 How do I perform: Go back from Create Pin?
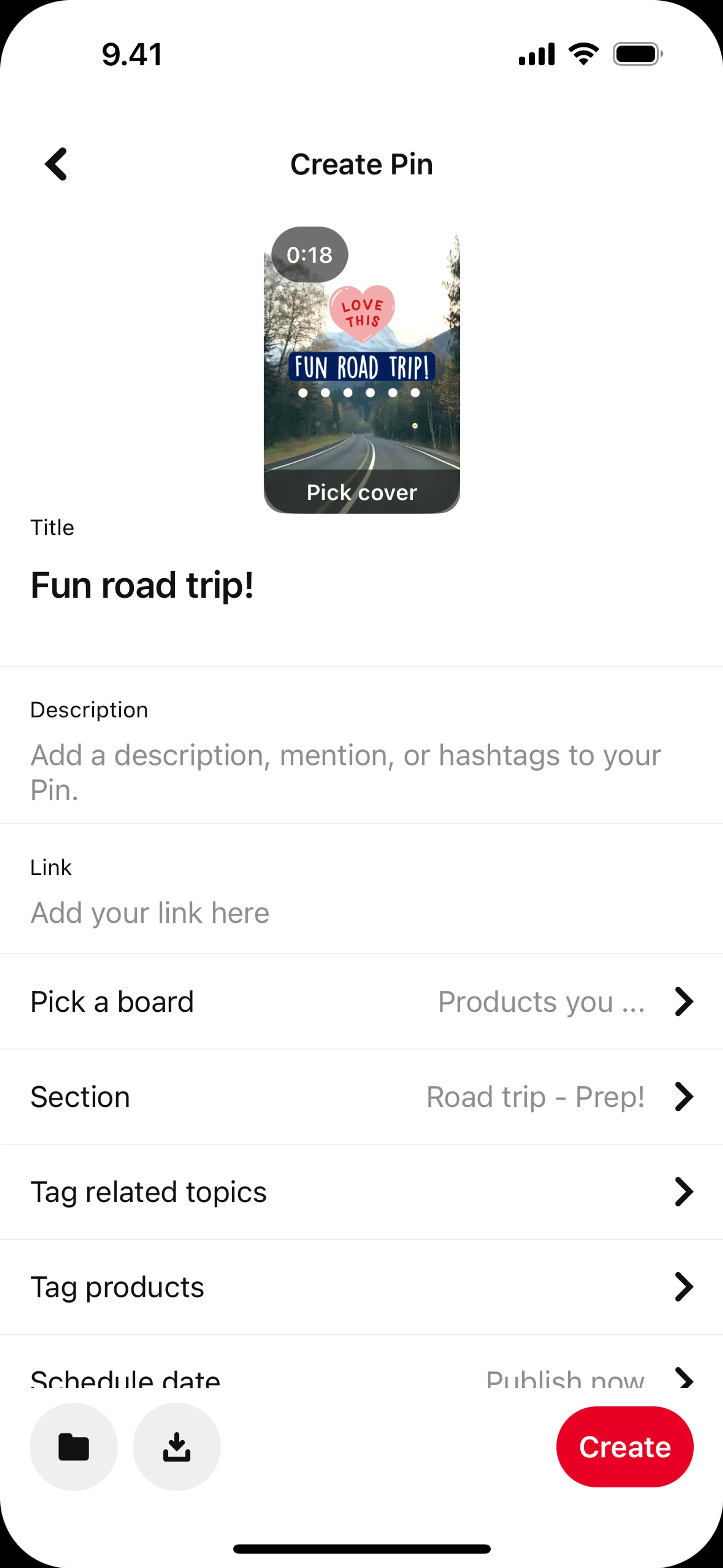pos(56,164)
